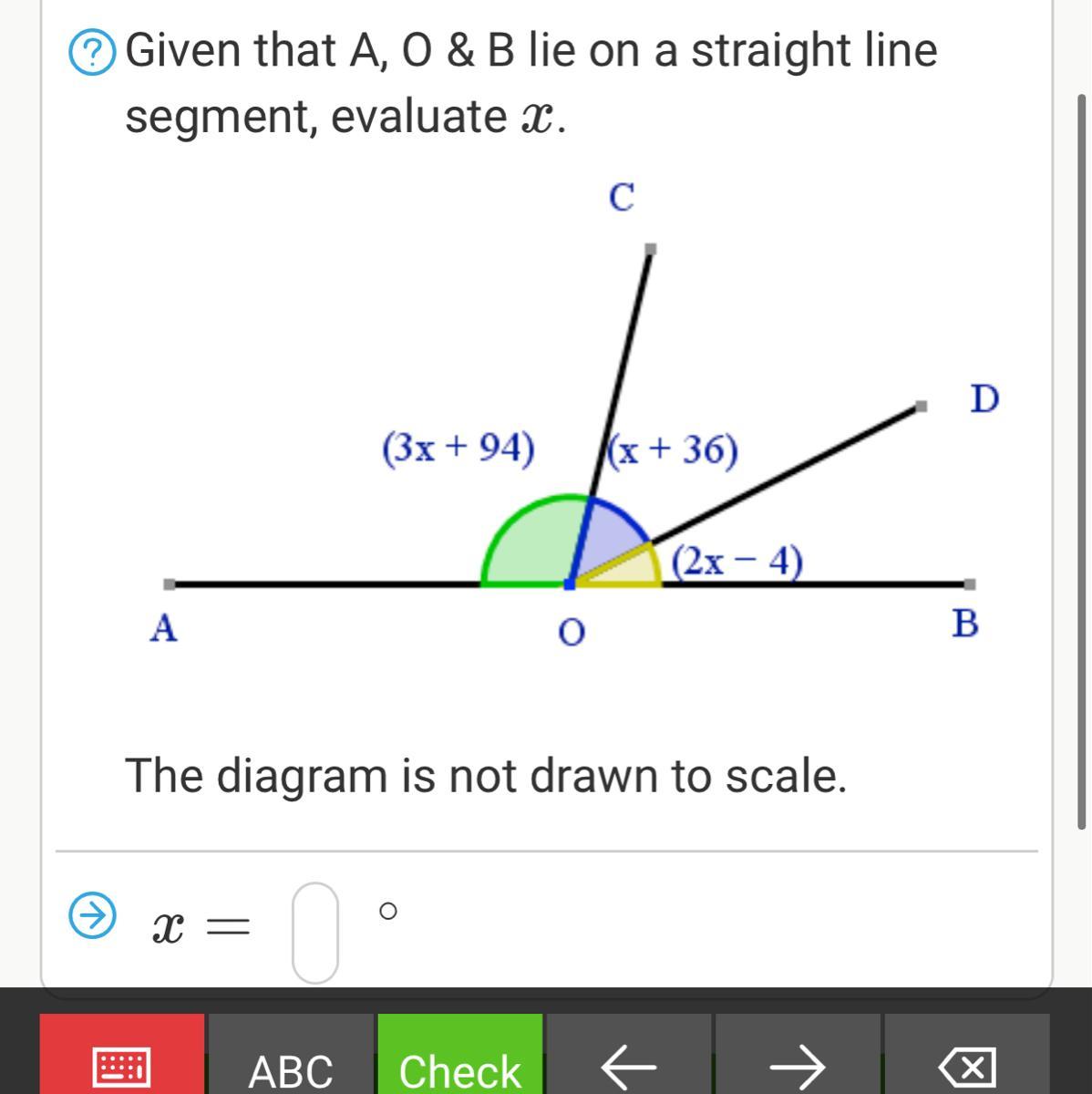Viewport: 1092px width, 1094px height.
Task: Tap the blue arrow icon beside x =
Action: (x=93, y=914)
